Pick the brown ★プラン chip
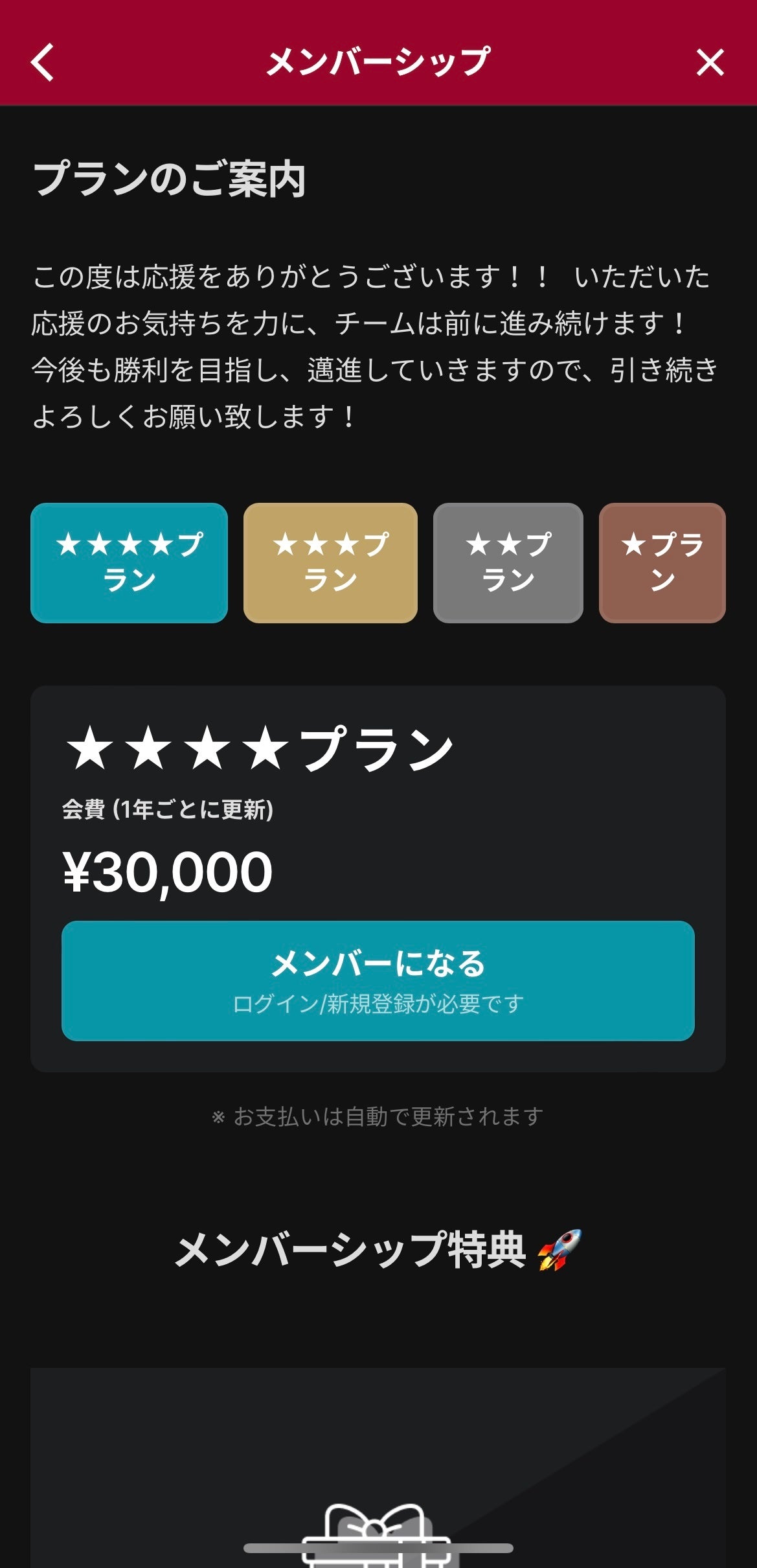The image size is (757, 1568). [x=662, y=562]
